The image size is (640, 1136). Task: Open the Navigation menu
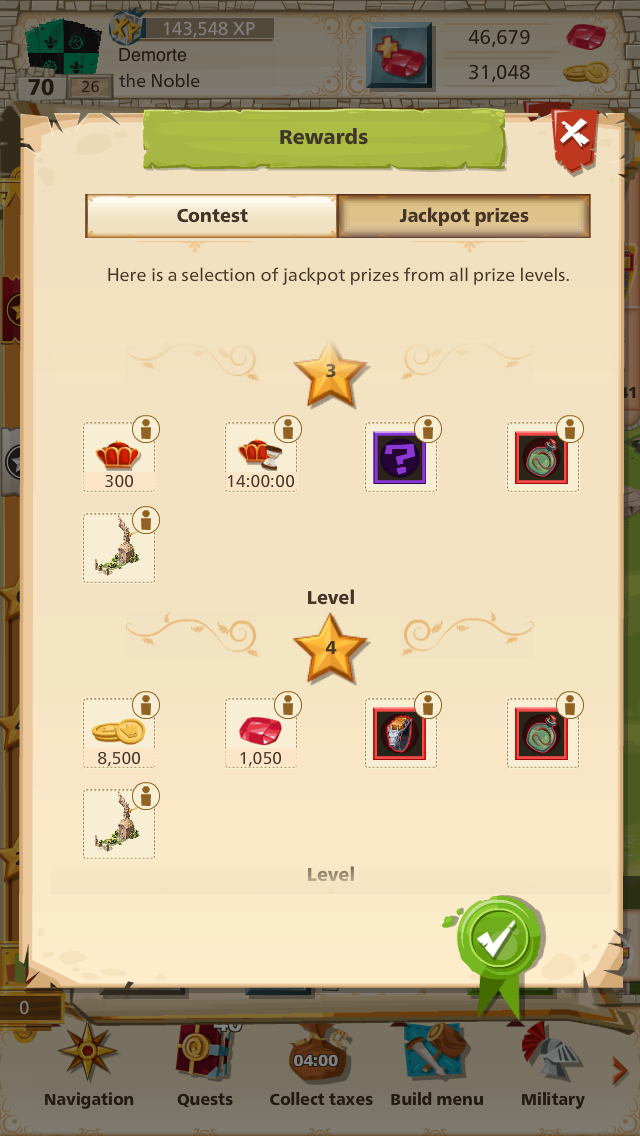pos(88,1066)
